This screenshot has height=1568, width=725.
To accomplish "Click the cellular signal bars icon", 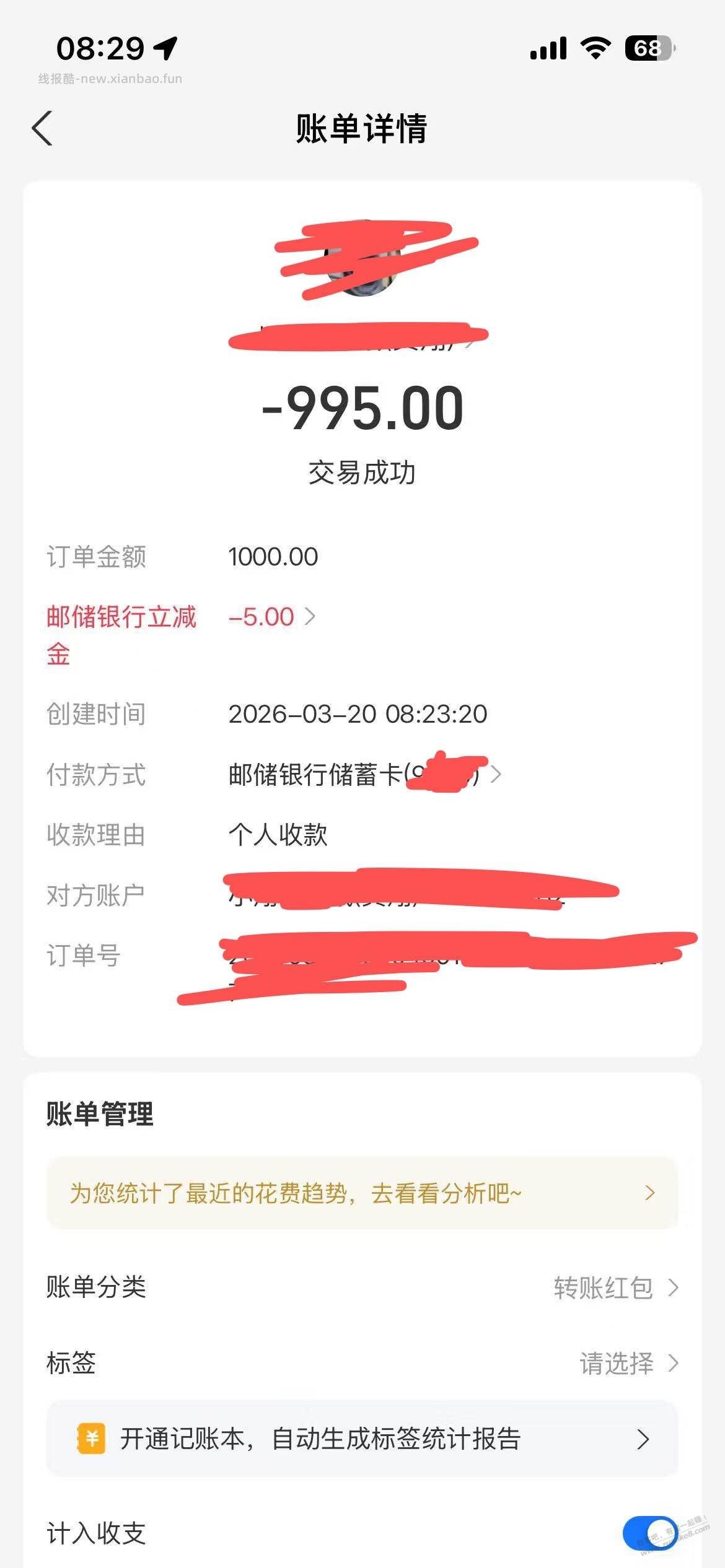I will pos(548,48).
